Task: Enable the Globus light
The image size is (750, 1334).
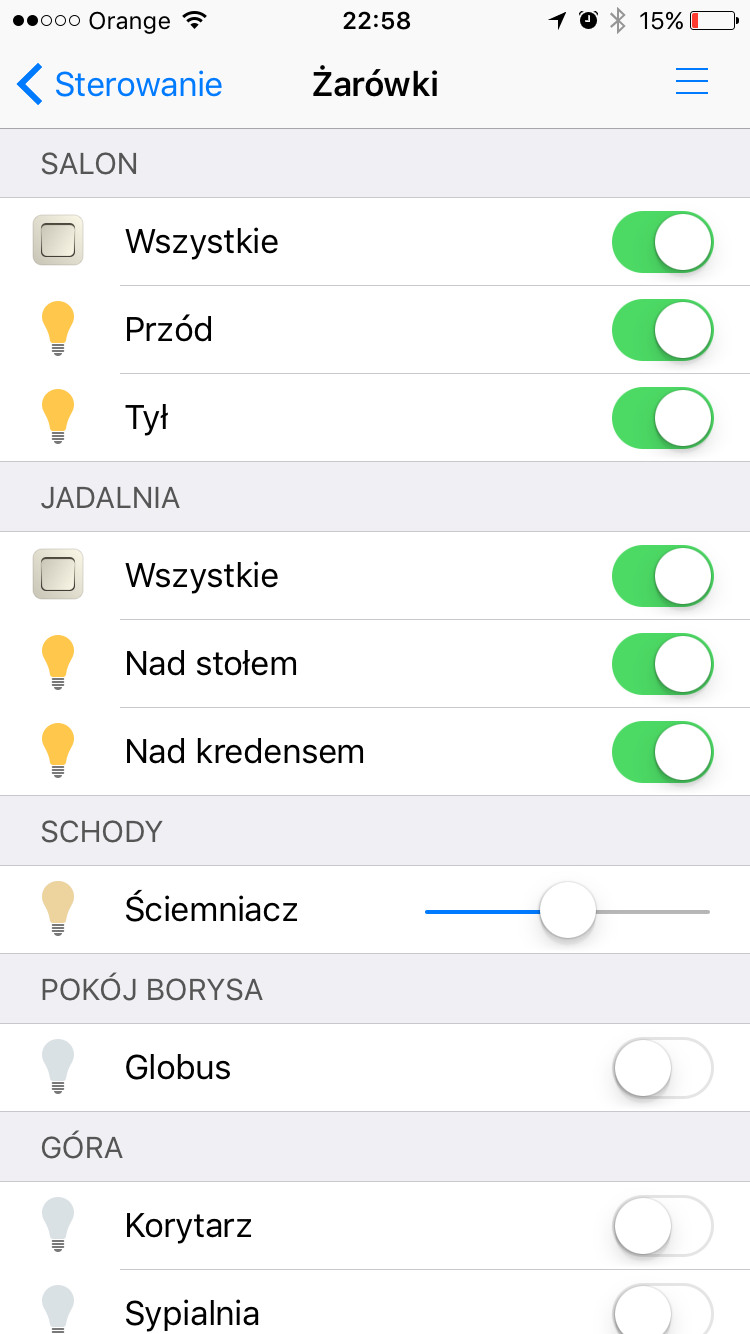Action: pyautogui.click(x=663, y=1068)
